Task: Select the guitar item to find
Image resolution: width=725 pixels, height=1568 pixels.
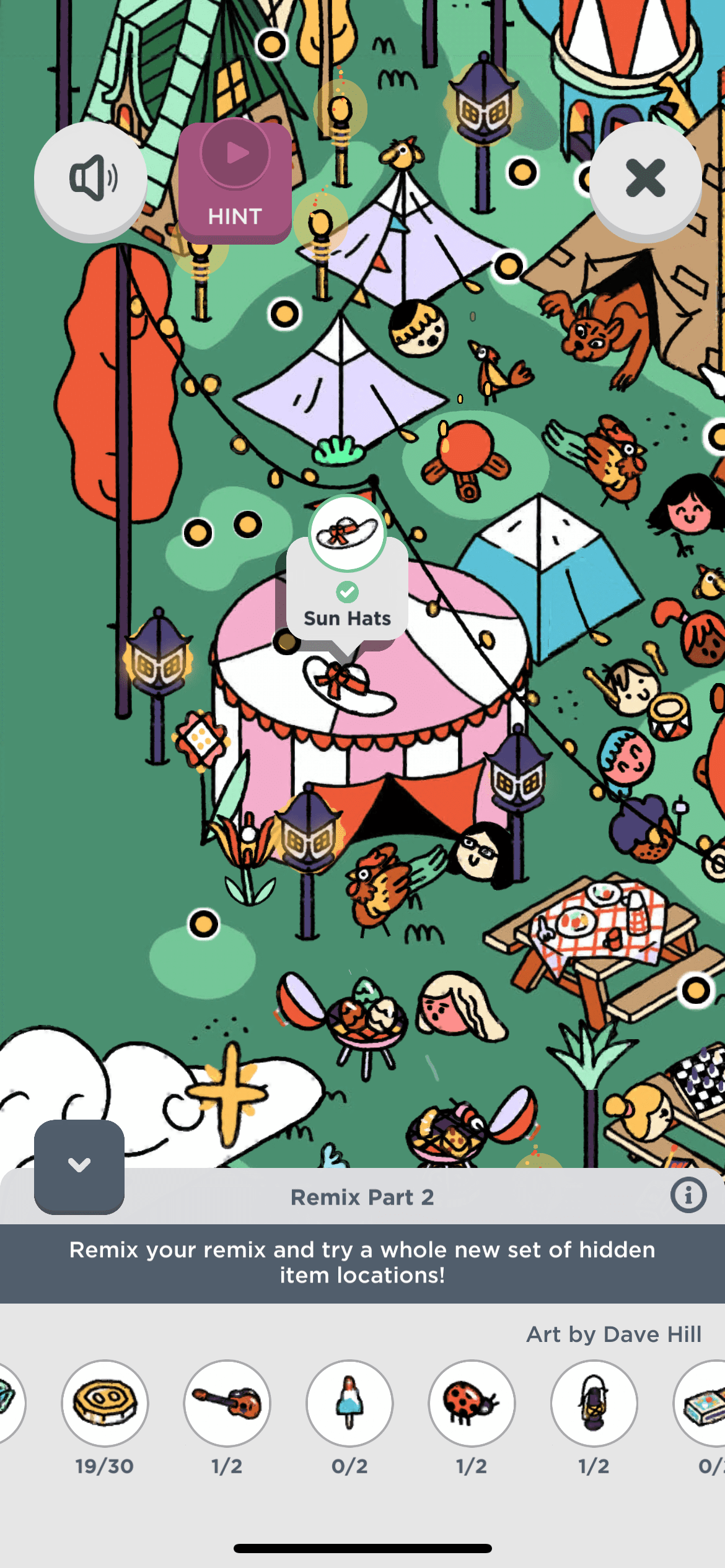Action: coord(227,1403)
